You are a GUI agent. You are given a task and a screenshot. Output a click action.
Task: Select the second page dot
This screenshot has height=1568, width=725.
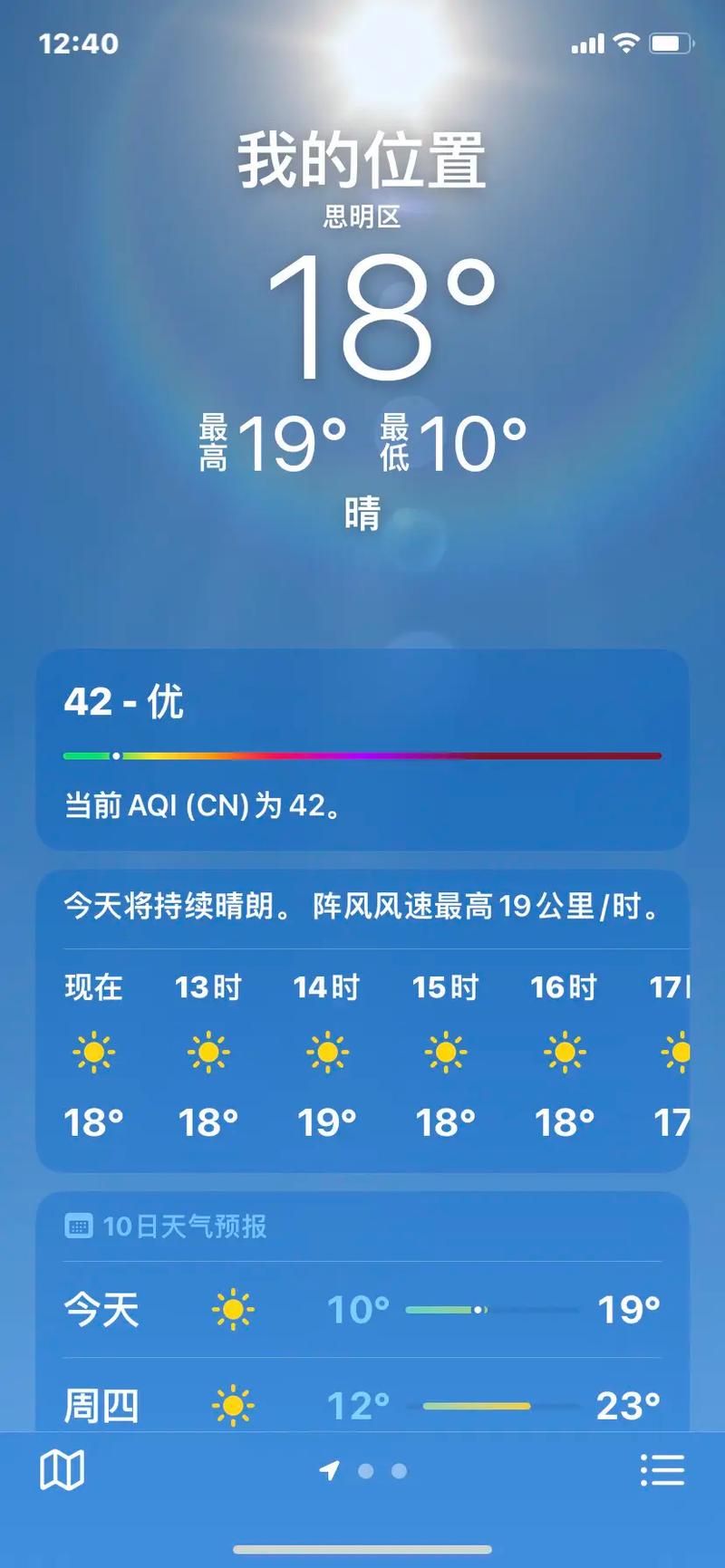coord(399,1470)
